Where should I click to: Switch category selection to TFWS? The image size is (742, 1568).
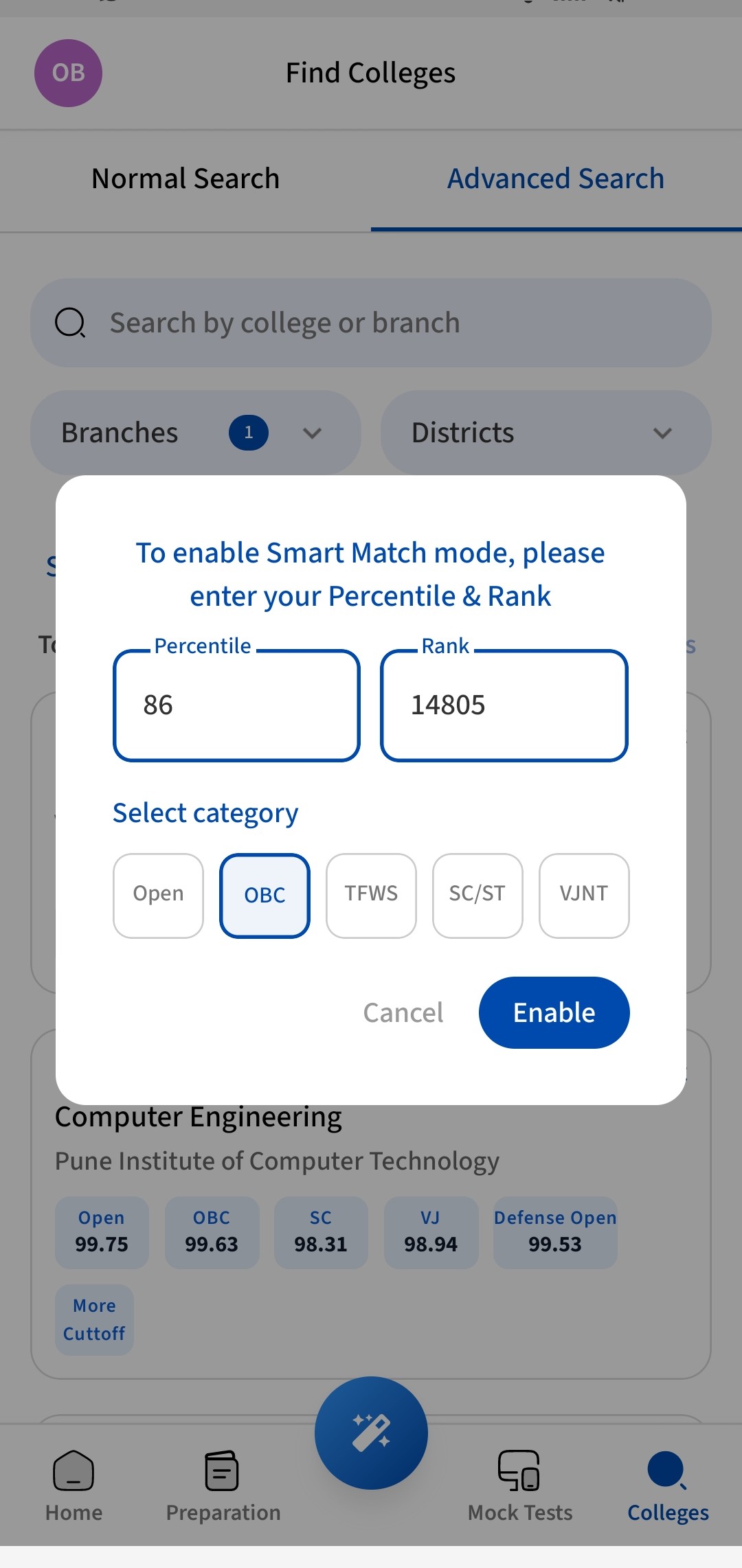370,895
